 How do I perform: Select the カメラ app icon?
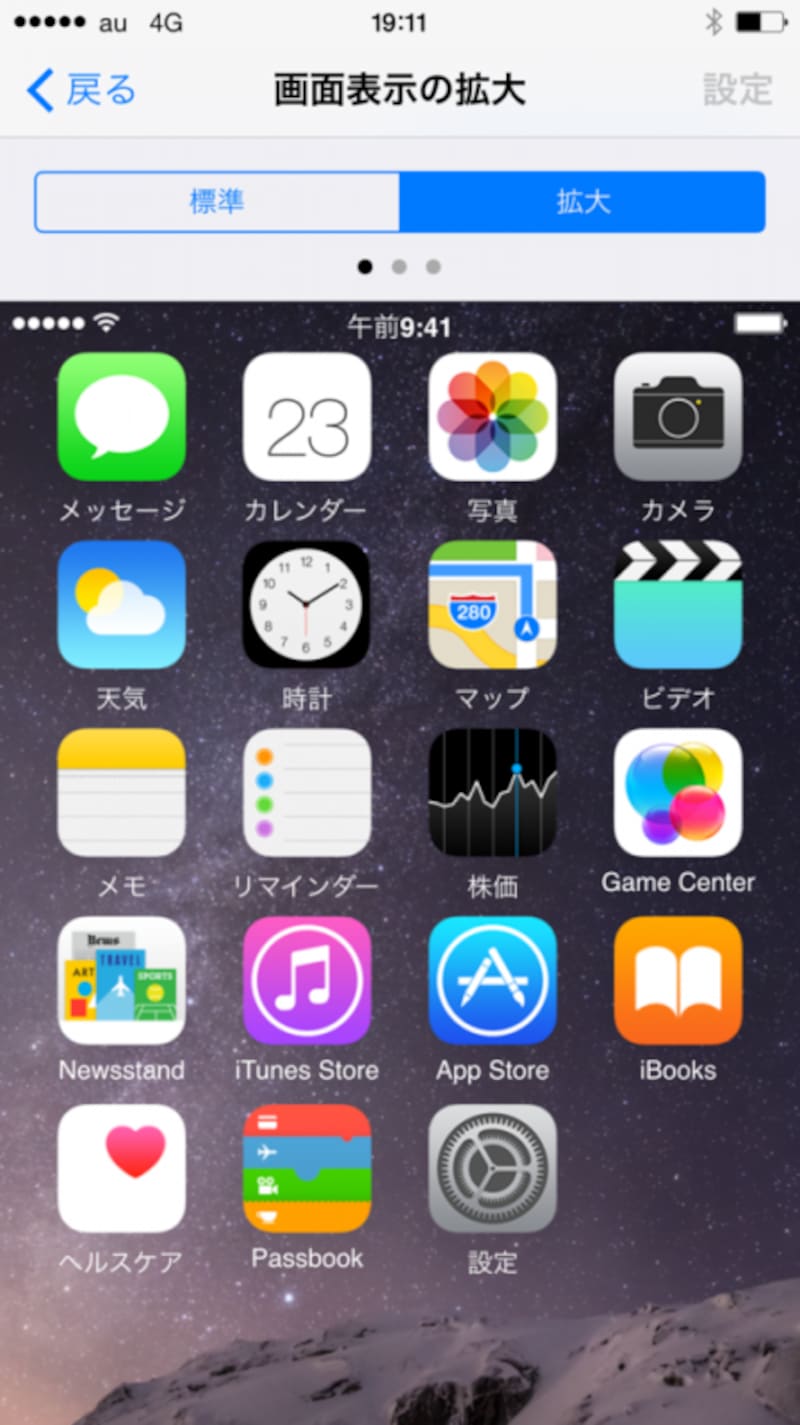click(x=679, y=415)
